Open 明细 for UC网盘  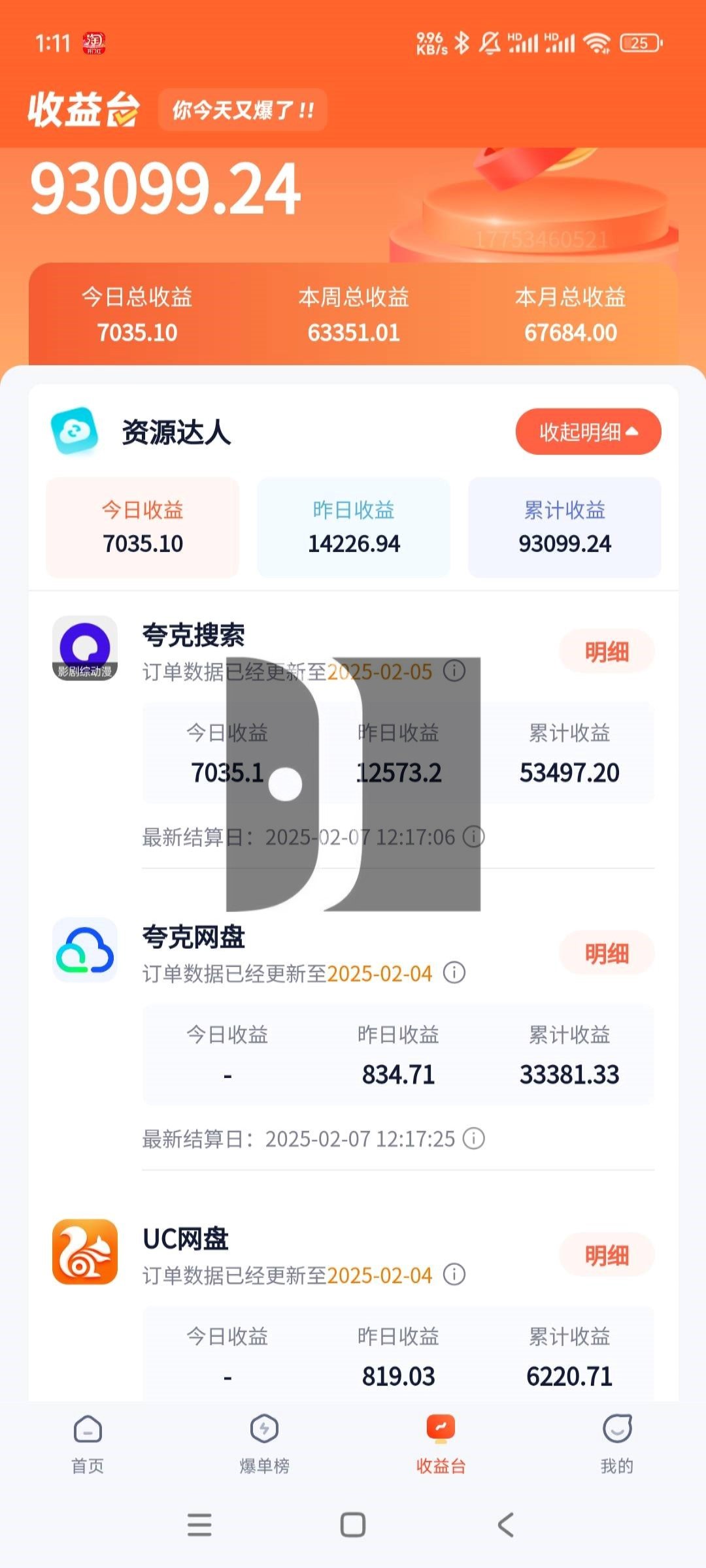coord(606,1255)
